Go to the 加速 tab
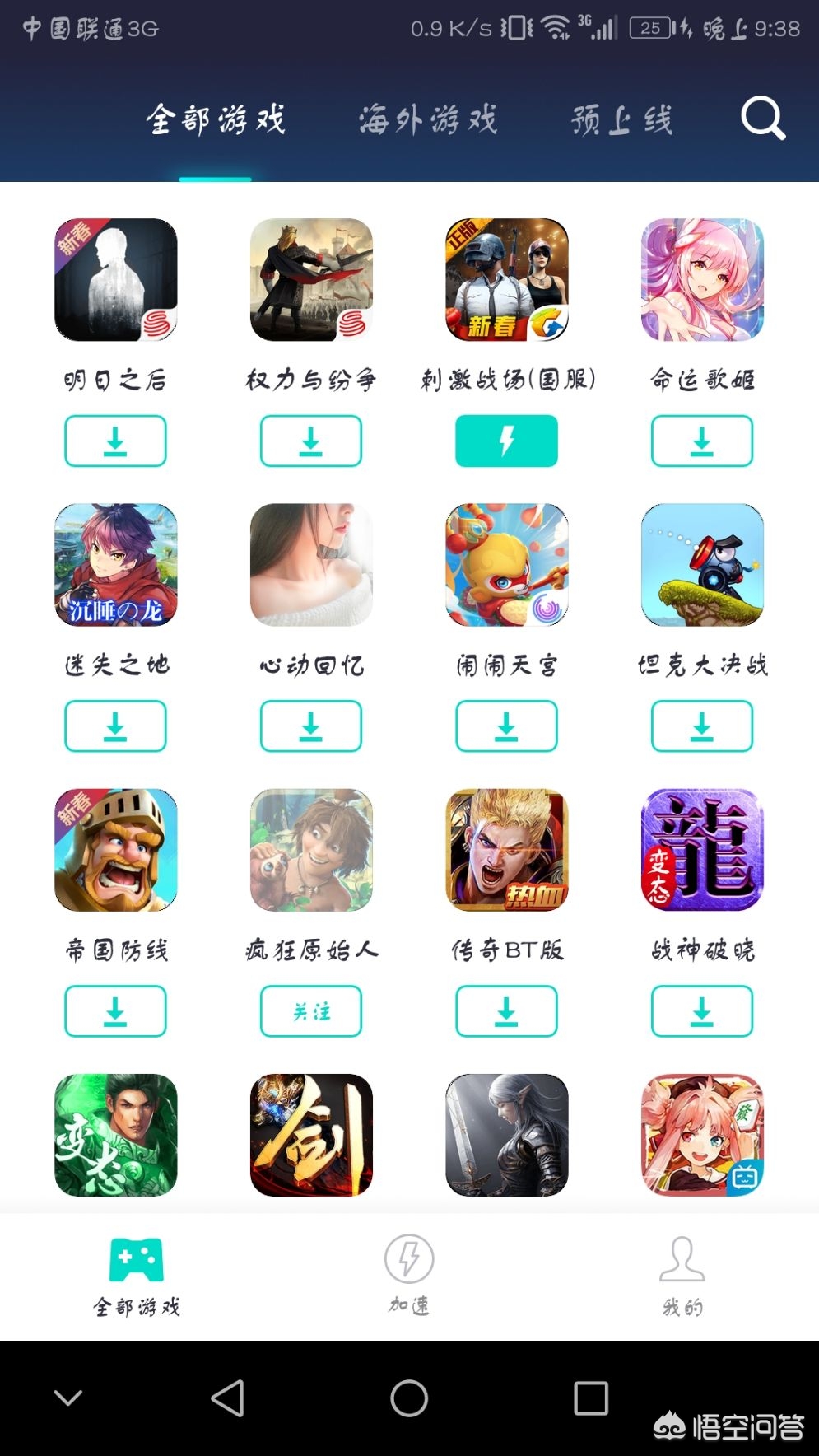 coord(409,1274)
